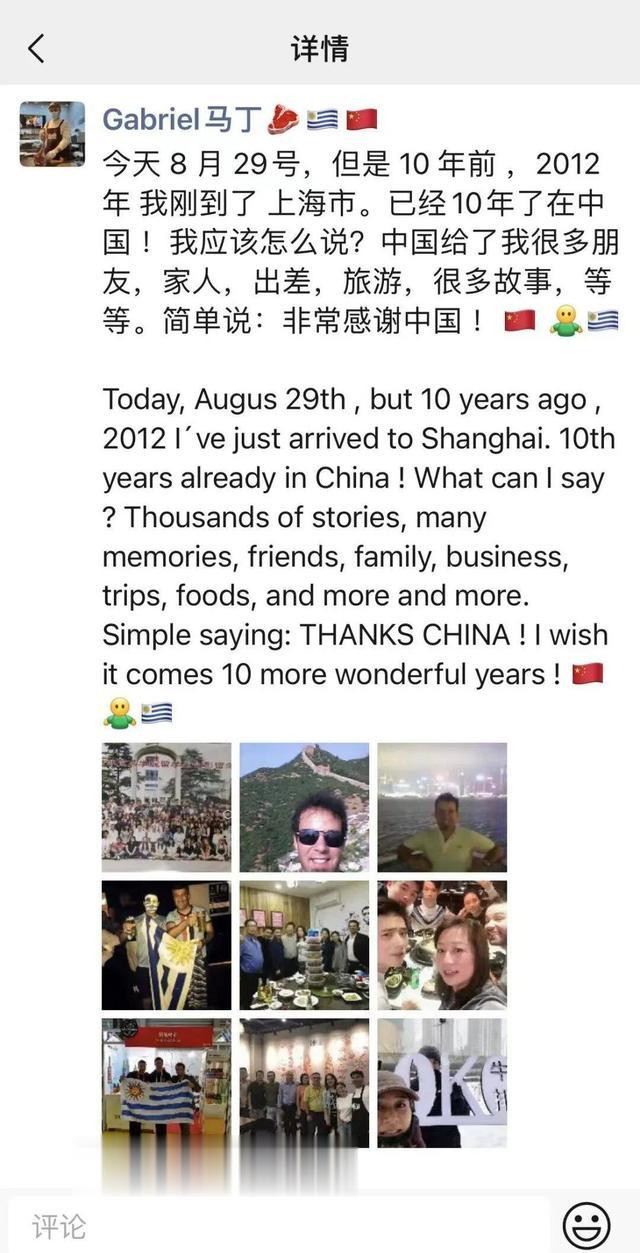View the Great Wall selfie photo
Screen dimensions: 640x1253
click(x=304, y=807)
